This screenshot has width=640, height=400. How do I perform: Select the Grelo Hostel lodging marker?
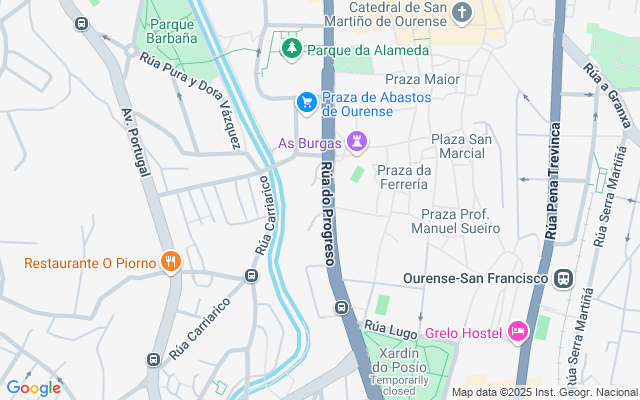(x=517, y=331)
